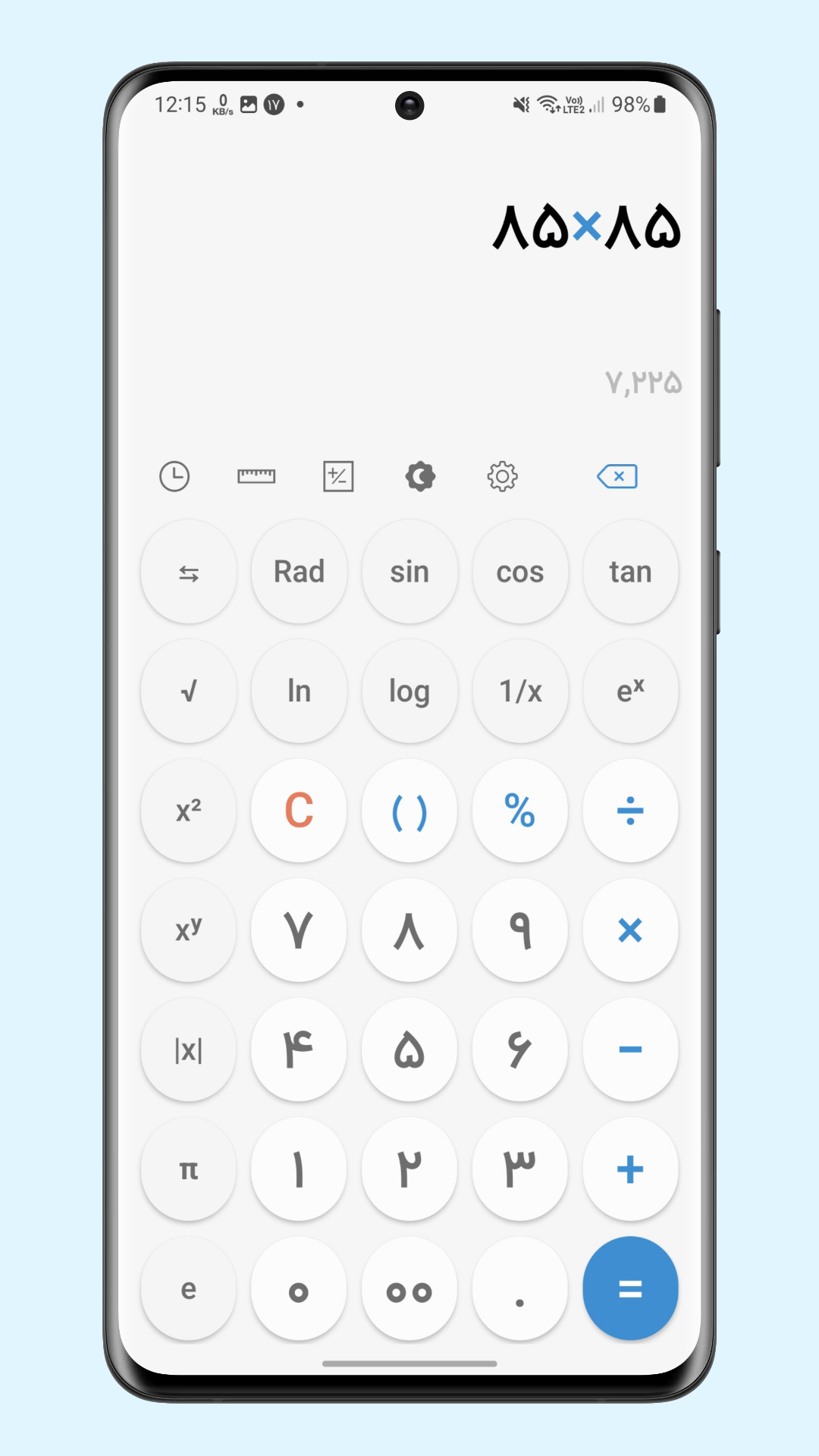Tap the division operator key
The height and width of the screenshot is (1456, 819).
coord(630,811)
